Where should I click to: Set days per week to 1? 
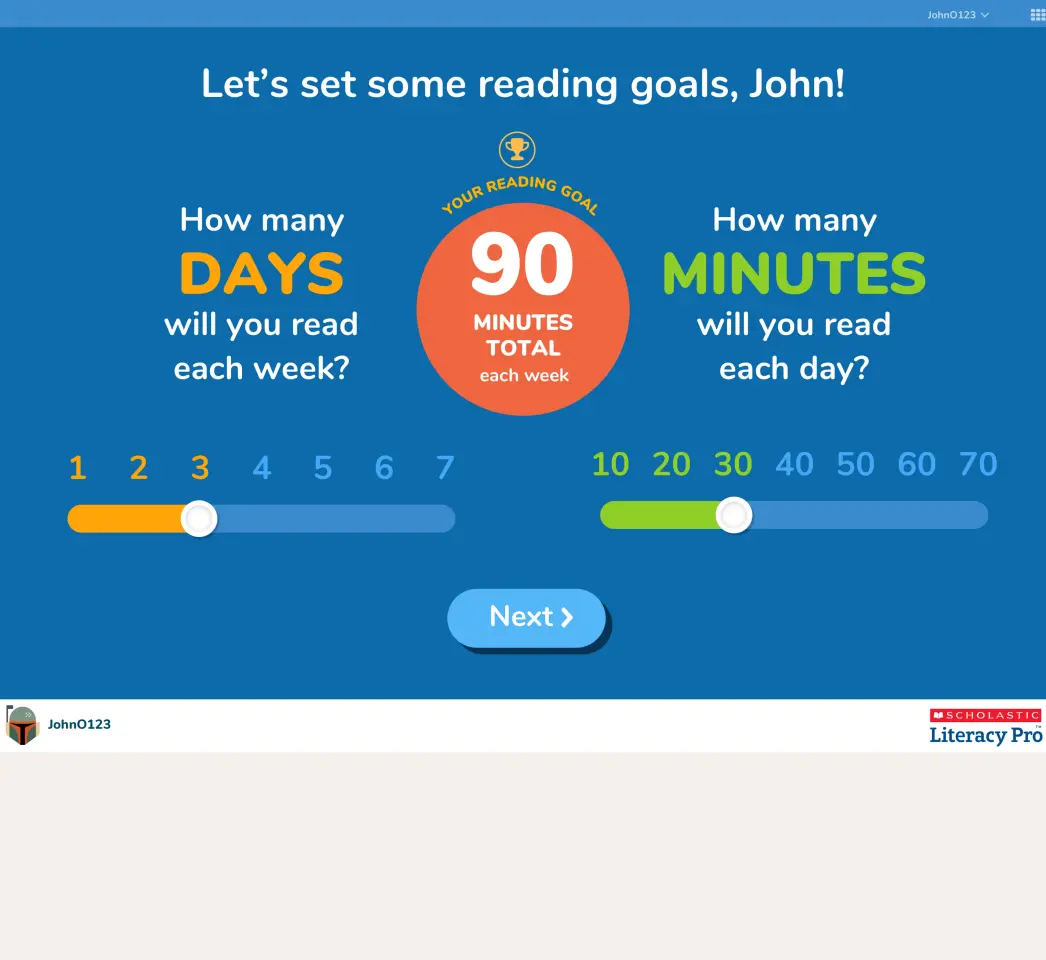(78, 468)
